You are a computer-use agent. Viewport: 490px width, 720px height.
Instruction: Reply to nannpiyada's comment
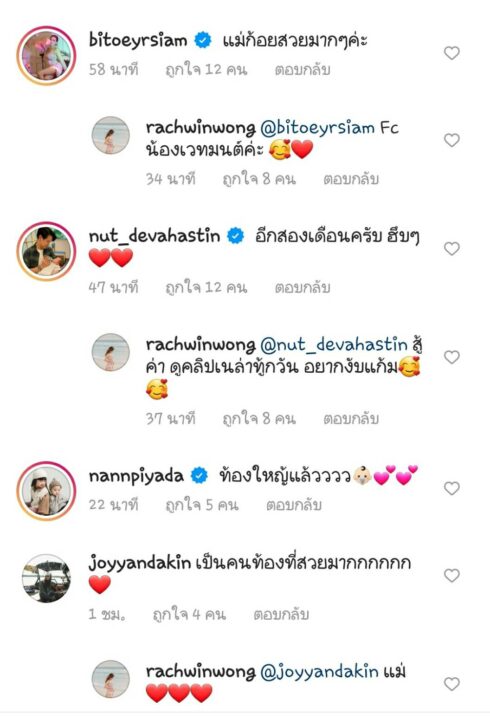pos(294,505)
